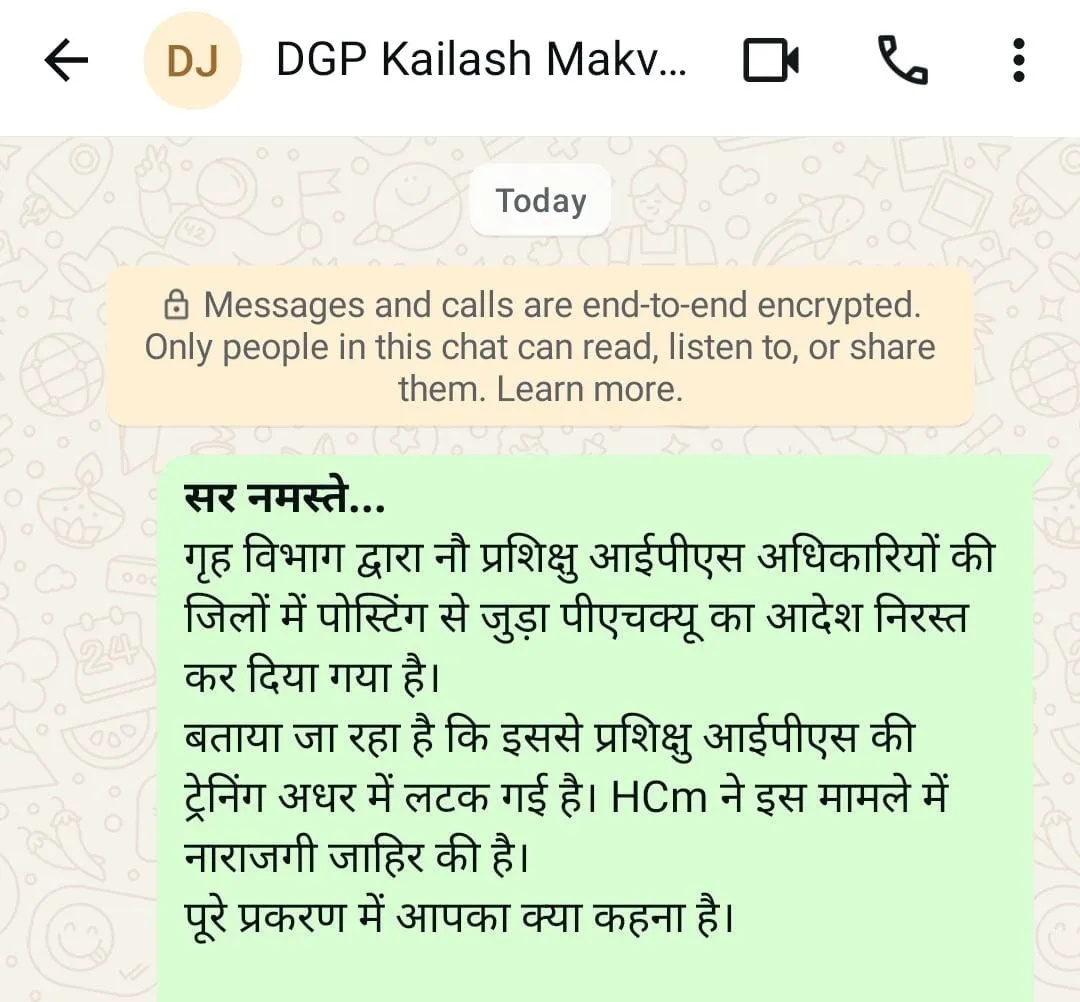Tap the end-to-end encryption notice
Viewport: 1080px width, 1002px height.
coord(540,346)
